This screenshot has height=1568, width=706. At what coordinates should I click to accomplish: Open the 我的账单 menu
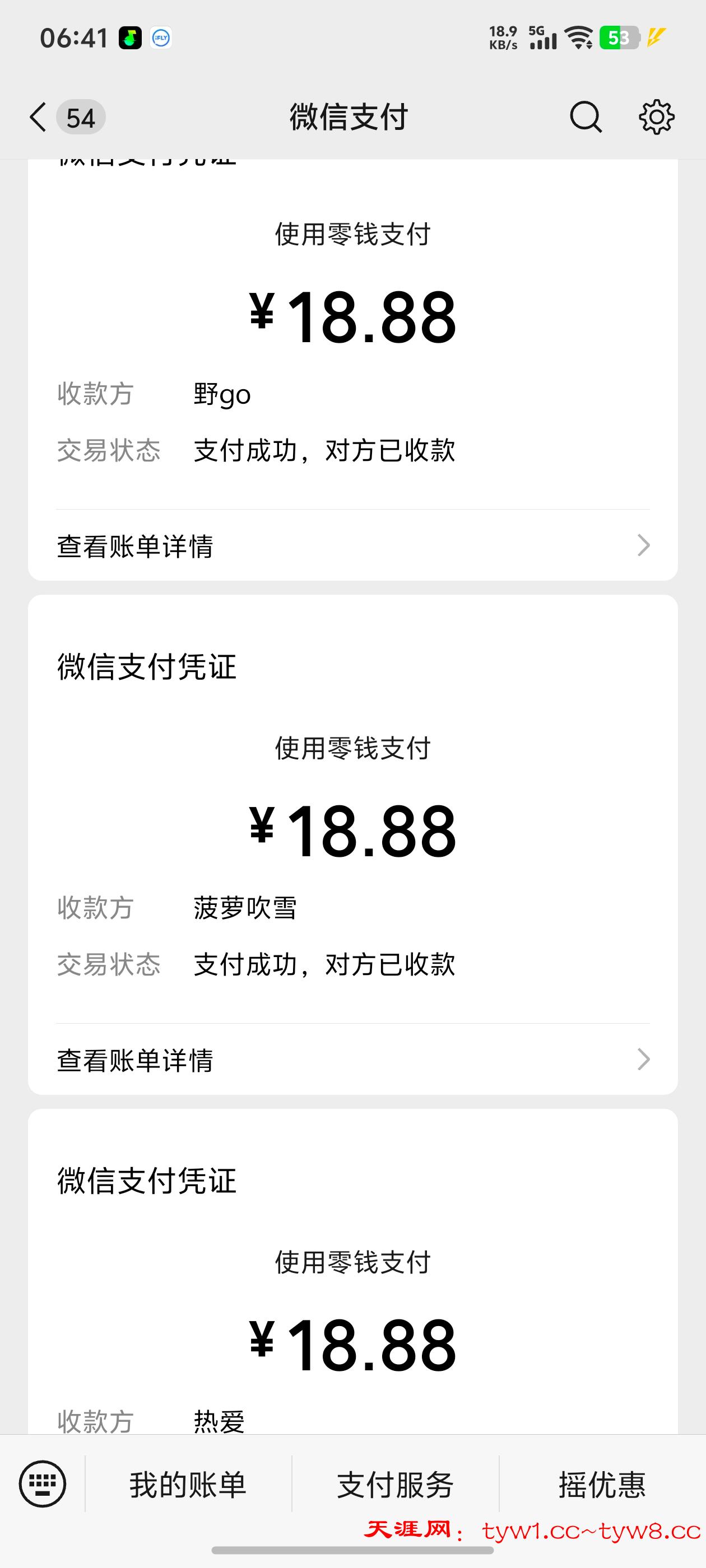click(188, 1484)
